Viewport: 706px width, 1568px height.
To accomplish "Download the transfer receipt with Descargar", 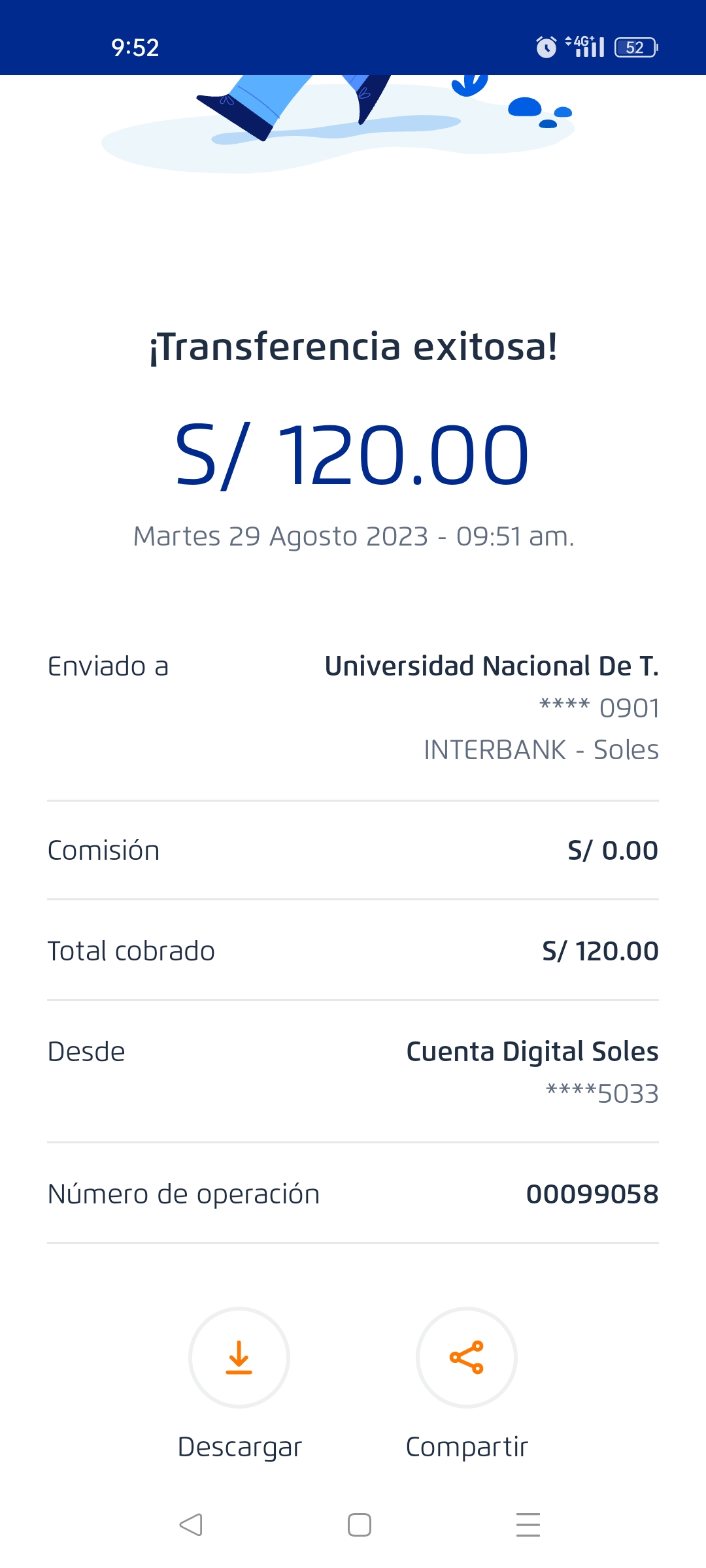I will tap(239, 1358).
